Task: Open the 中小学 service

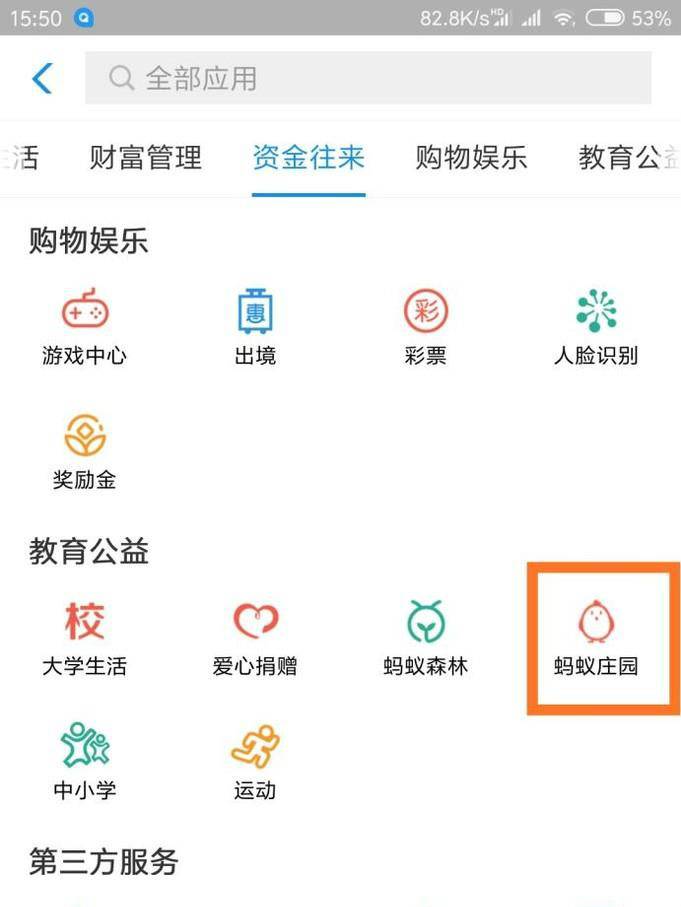Action: [x=85, y=762]
